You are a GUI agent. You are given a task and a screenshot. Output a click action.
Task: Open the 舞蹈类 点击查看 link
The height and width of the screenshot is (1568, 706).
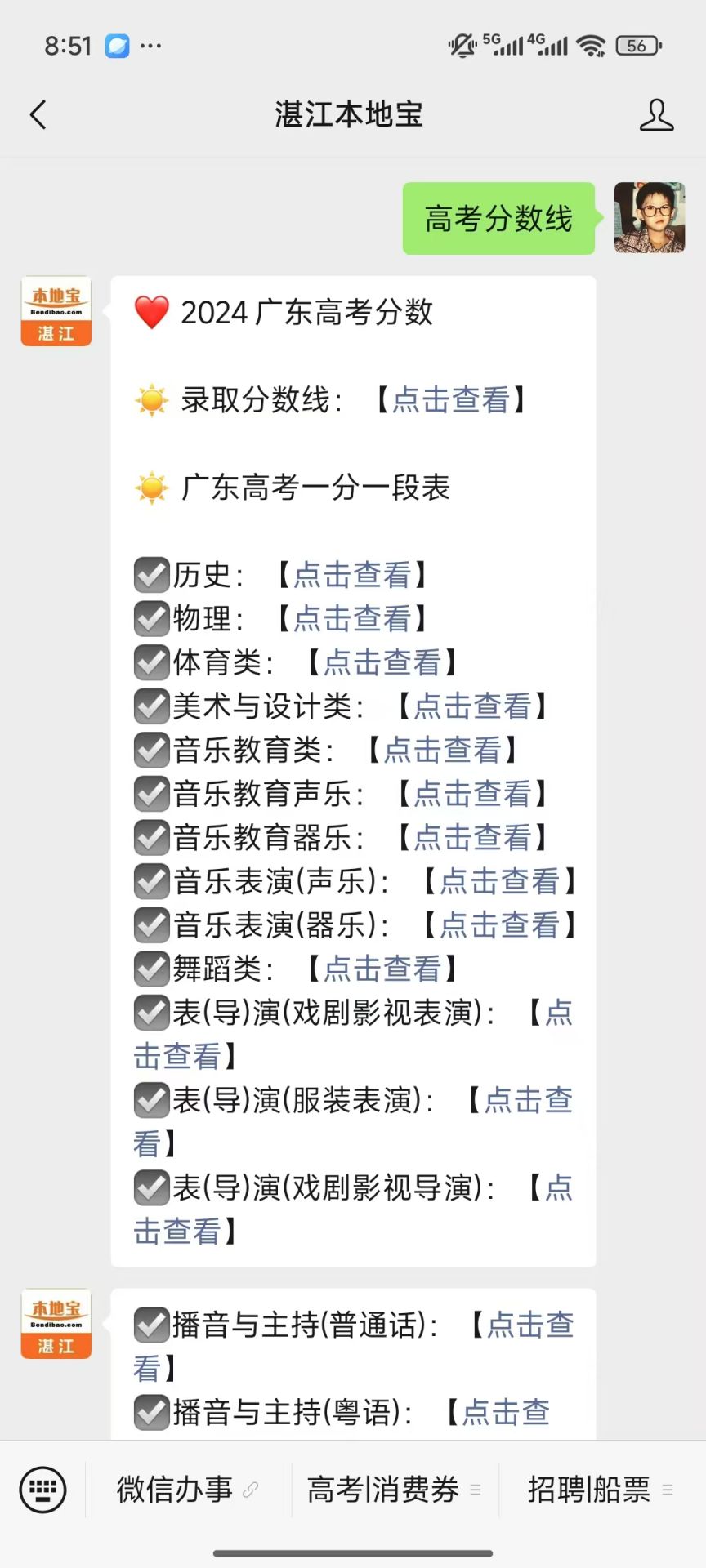pyautogui.click(x=382, y=969)
